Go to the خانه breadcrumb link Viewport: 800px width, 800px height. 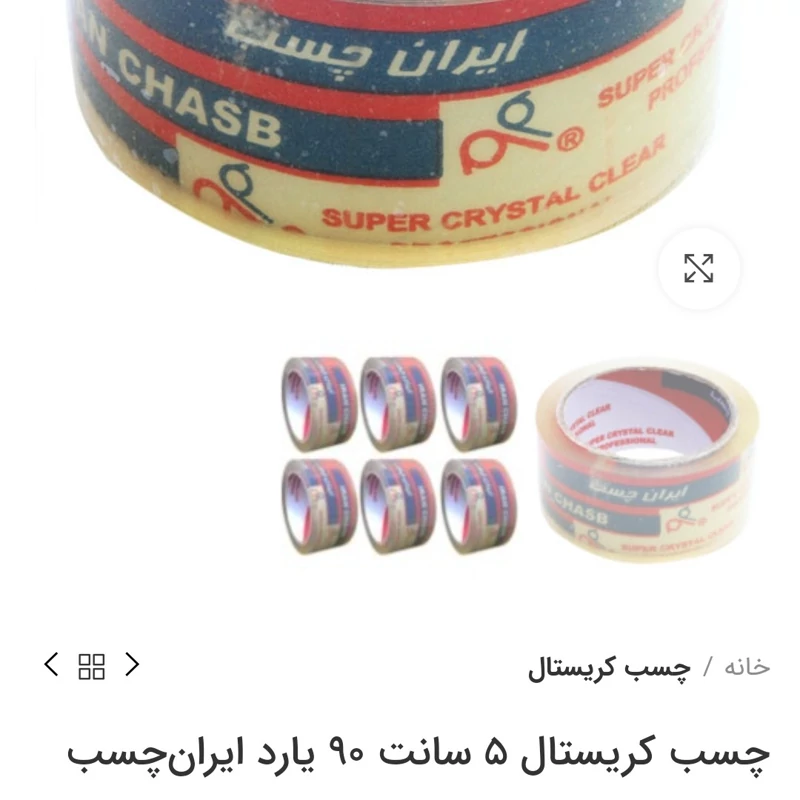747,667
